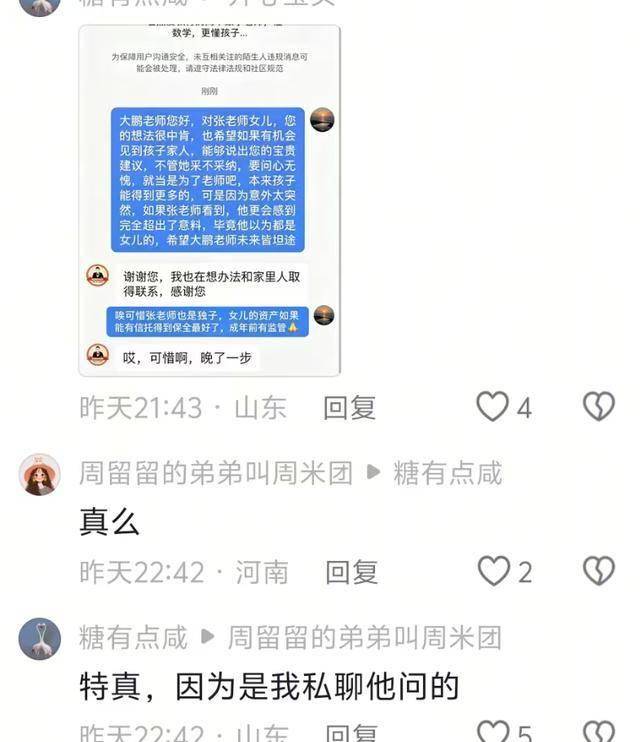Dislike the comment 真么

599,571
